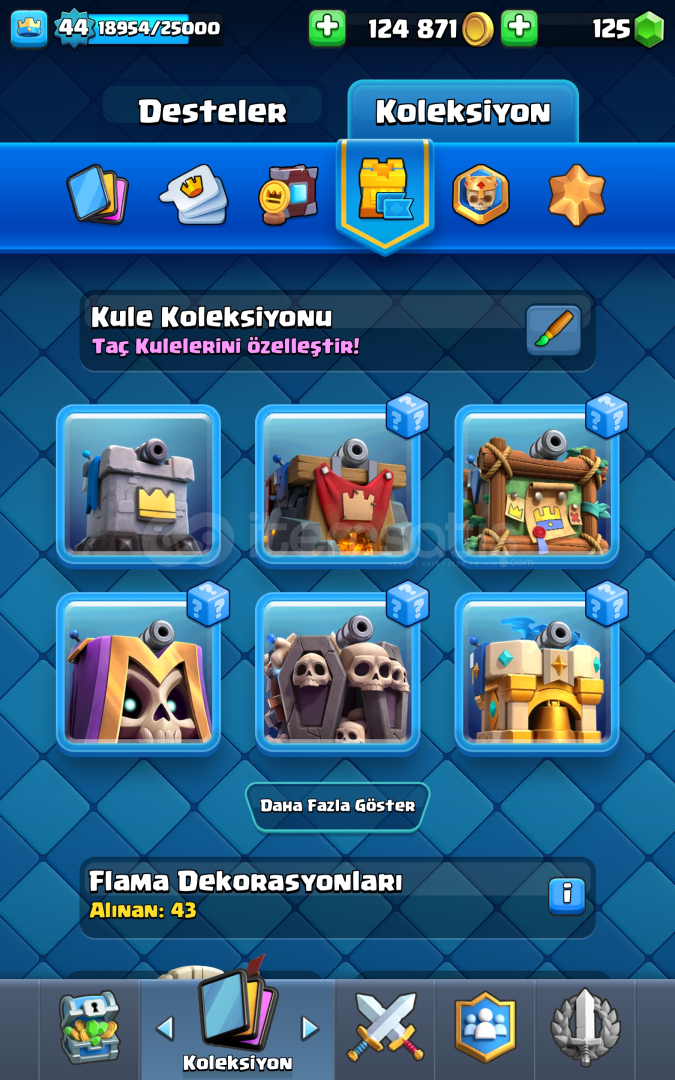Open the star badges sub-tab
Viewport: 675px width, 1080px height.
tap(577, 194)
